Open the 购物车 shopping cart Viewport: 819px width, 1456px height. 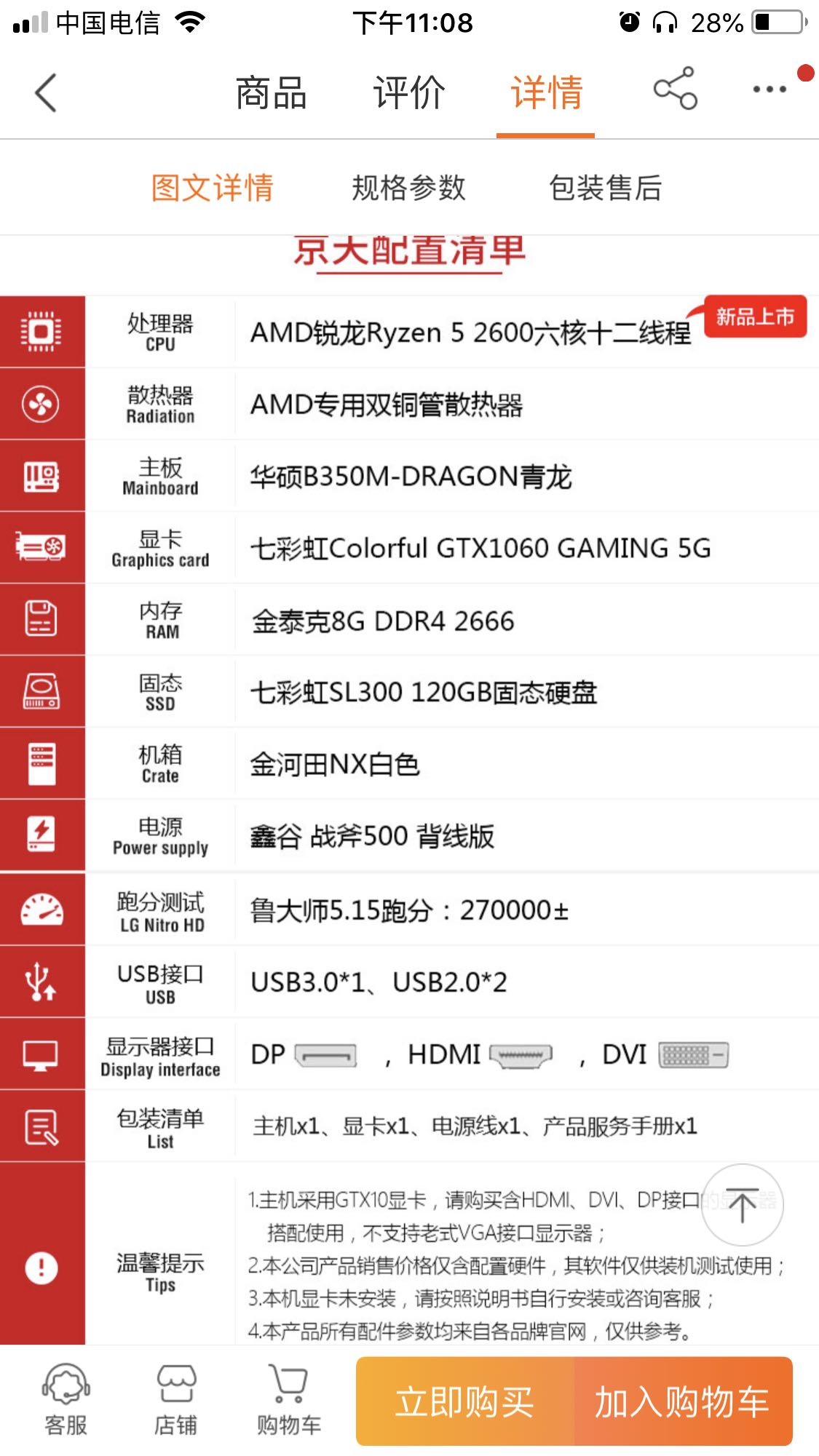[x=288, y=1400]
